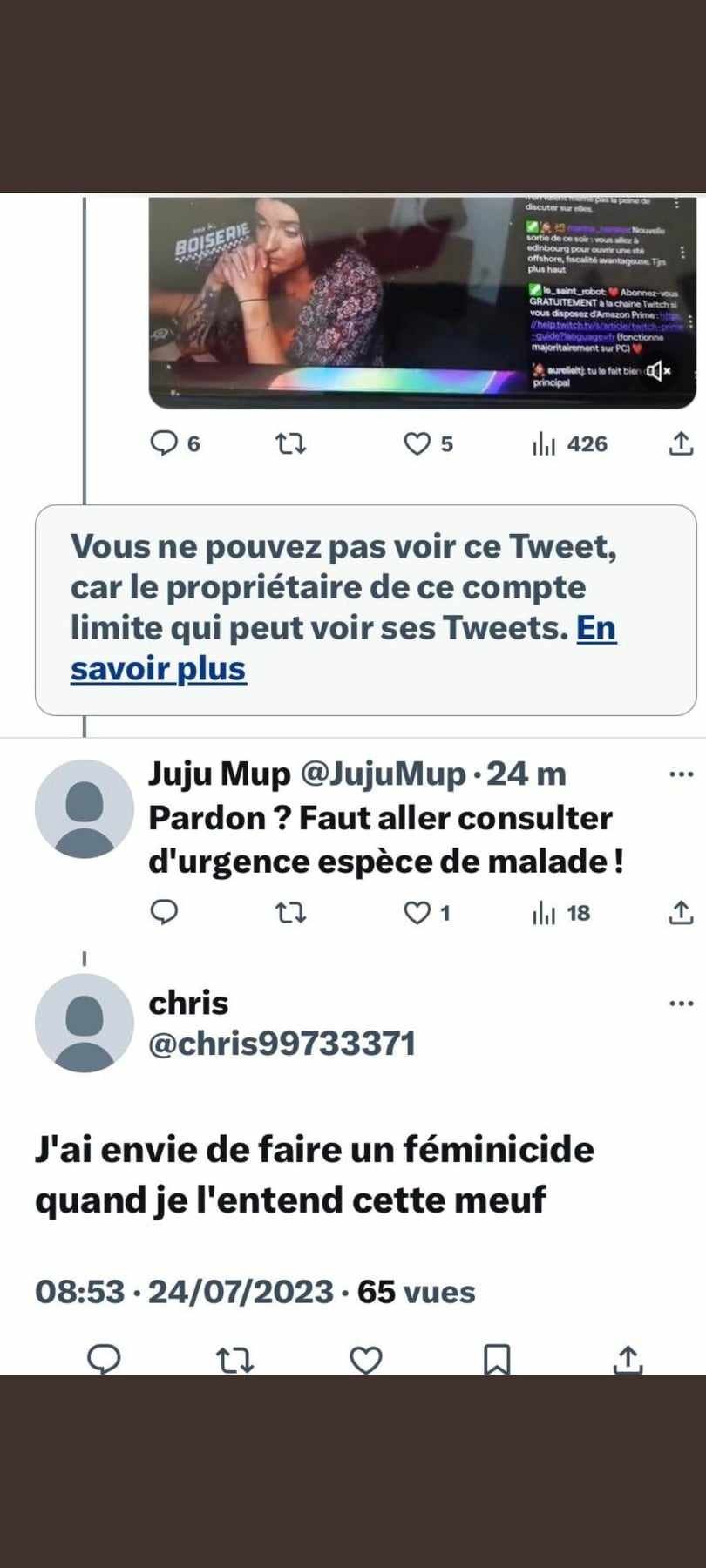Image resolution: width=706 pixels, height=1568 pixels.
Task: Bookmark chris's tweet
Action: click(497, 1360)
